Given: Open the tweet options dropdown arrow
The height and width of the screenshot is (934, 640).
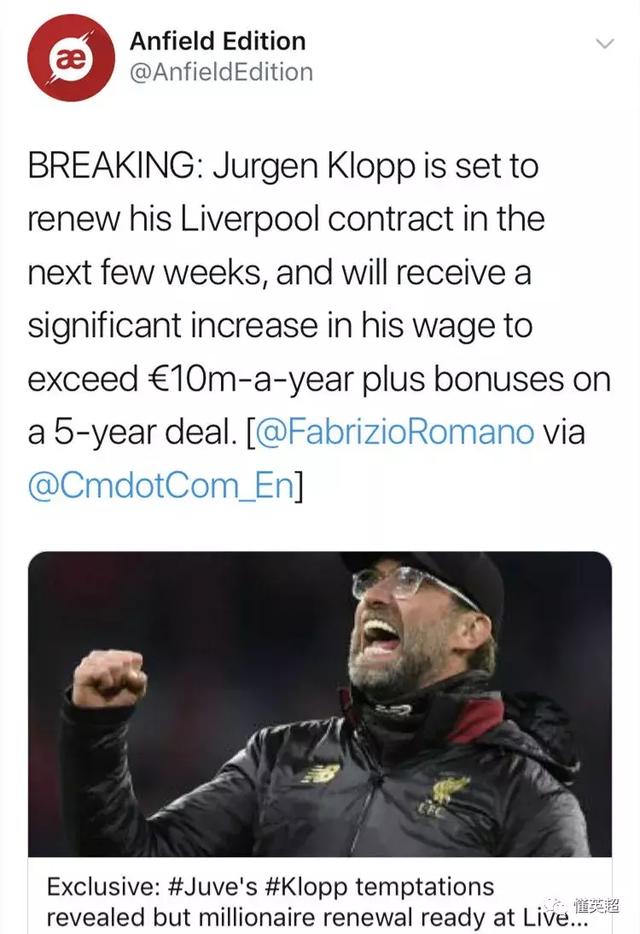Looking at the screenshot, I should [604, 44].
